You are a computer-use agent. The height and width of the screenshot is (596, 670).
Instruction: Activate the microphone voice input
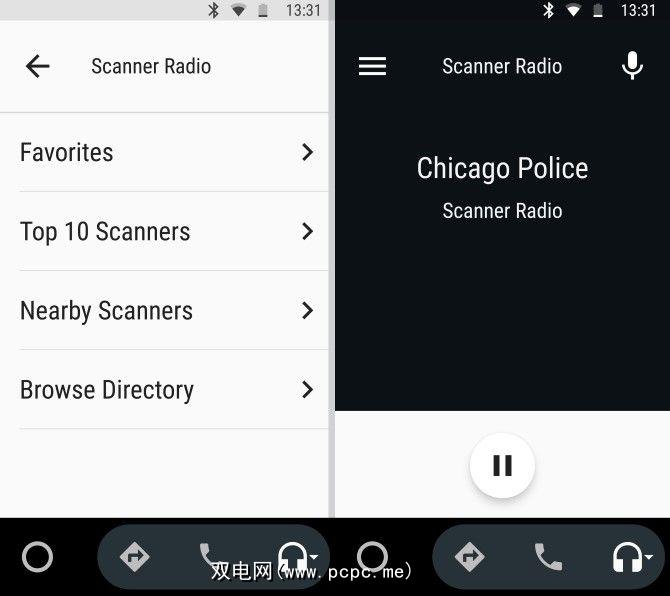(632, 66)
